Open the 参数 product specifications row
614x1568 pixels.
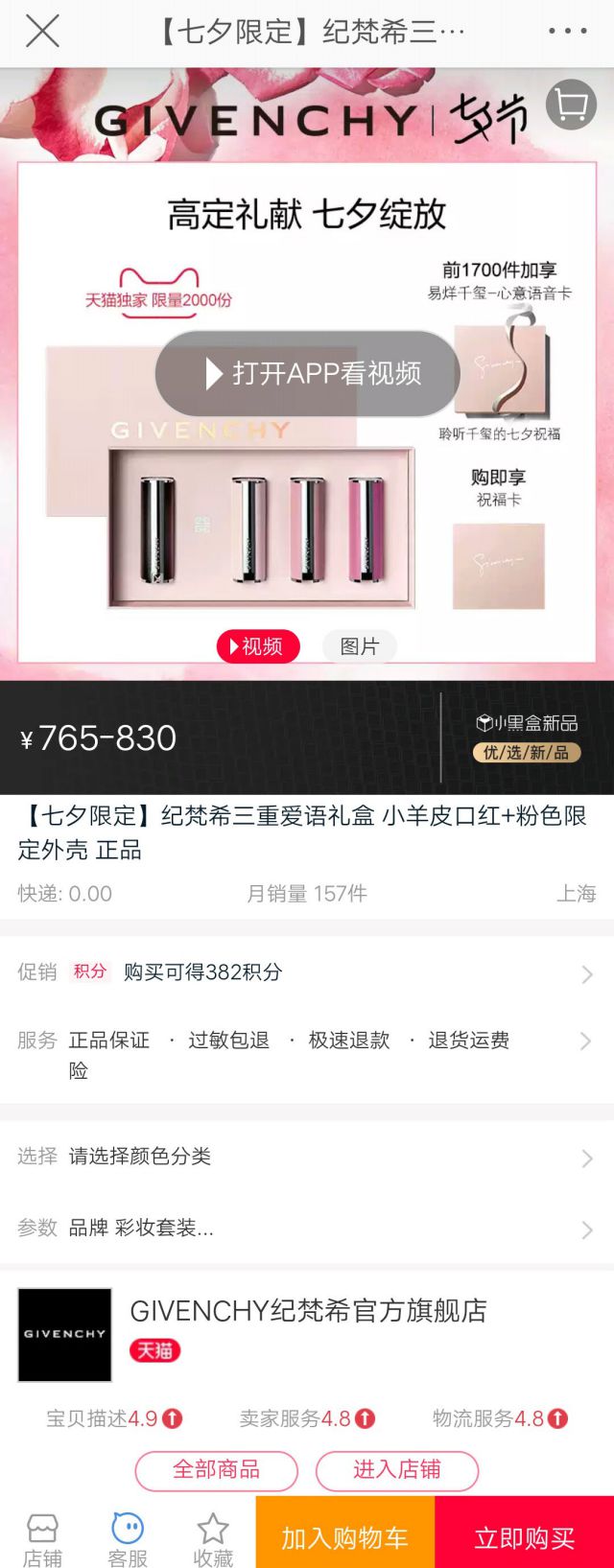click(307, 1228)
